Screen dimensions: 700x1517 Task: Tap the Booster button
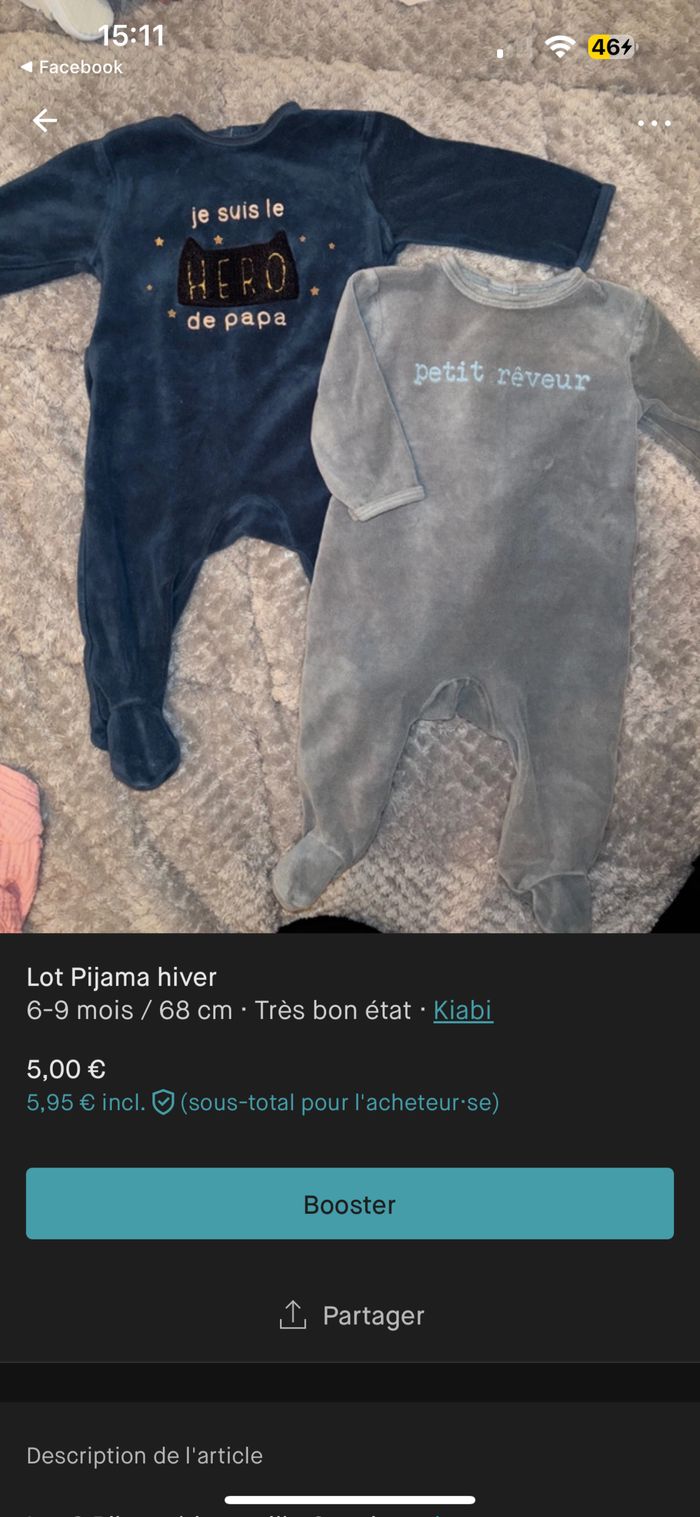coord(350,1204)
